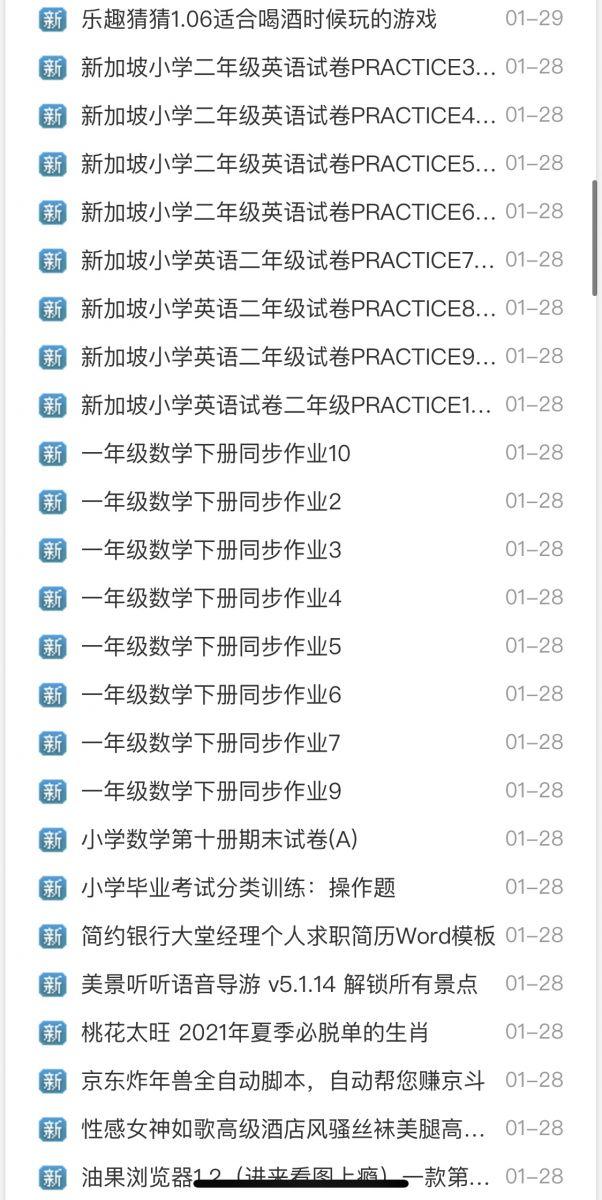Open 京东炸年兽全自动脚本 post

click(x=282, y=1081)
